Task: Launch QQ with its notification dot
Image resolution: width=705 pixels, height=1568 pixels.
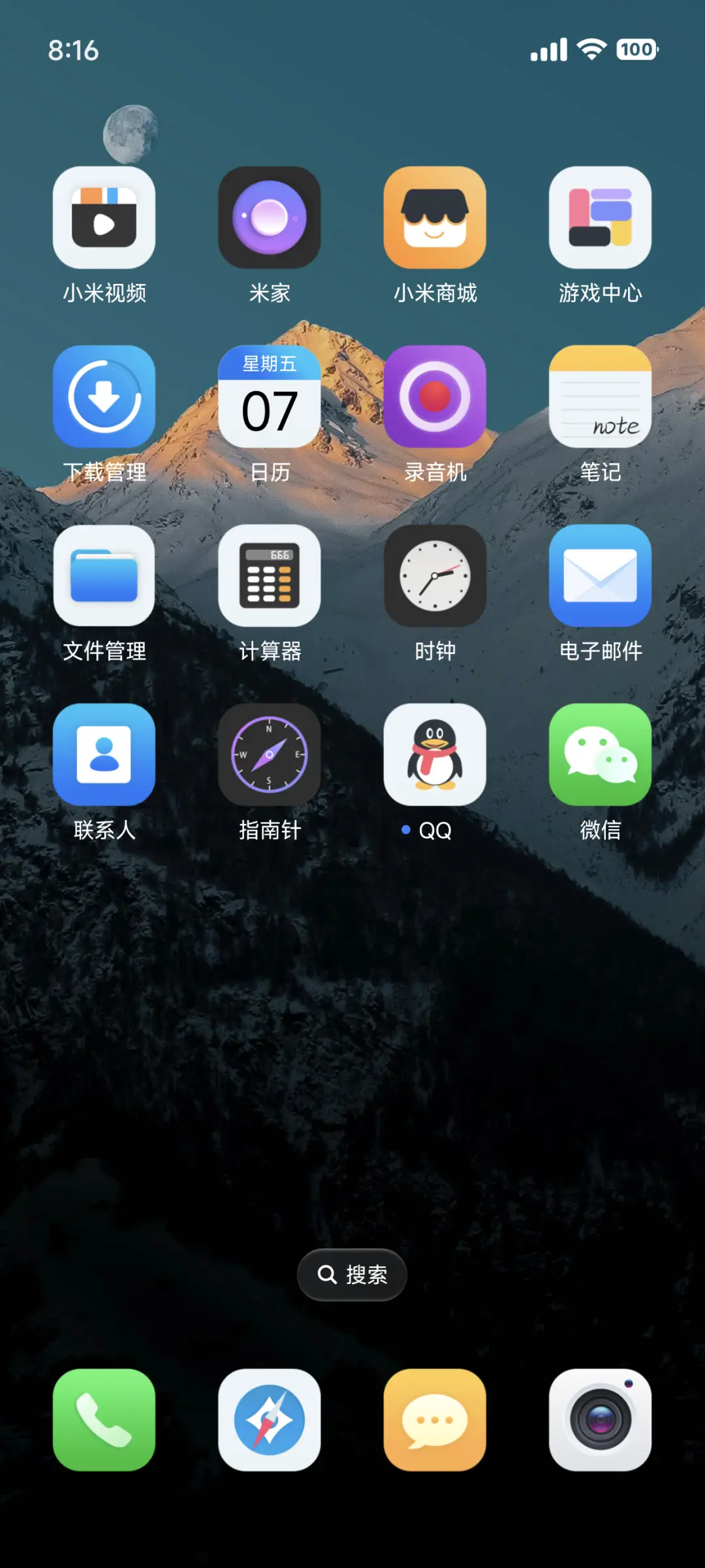Action: click(x=435, y=755)
